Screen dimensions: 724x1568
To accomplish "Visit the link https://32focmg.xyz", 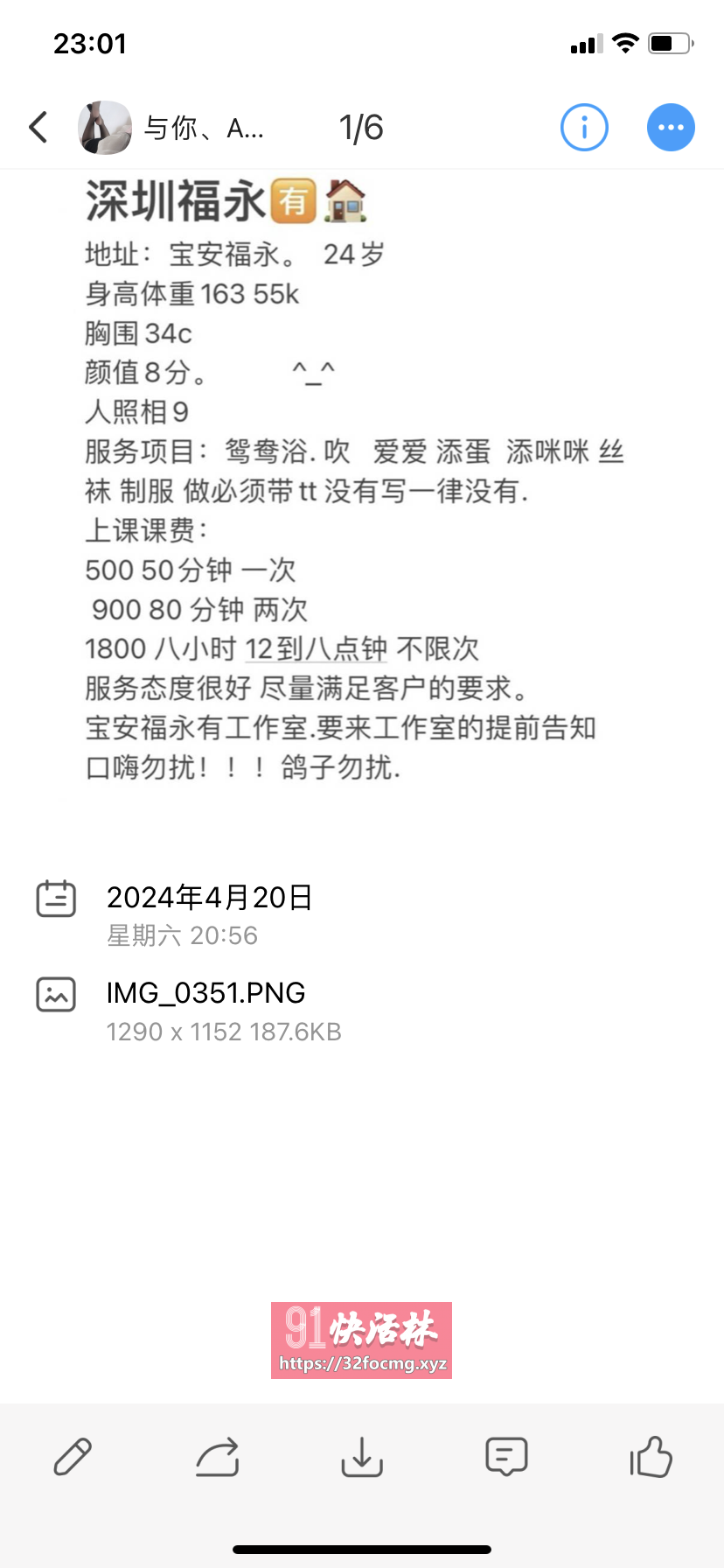I will (x=361, y=1362).
